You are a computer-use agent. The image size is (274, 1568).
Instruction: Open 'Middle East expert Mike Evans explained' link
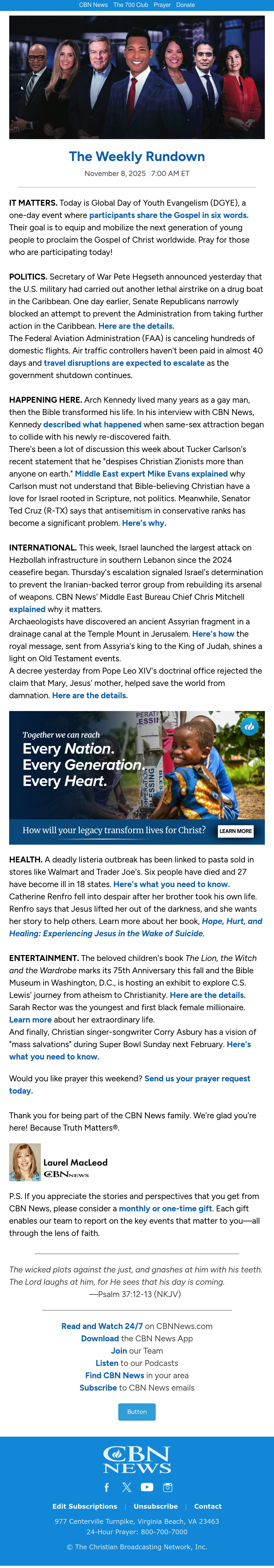[151, 474]
